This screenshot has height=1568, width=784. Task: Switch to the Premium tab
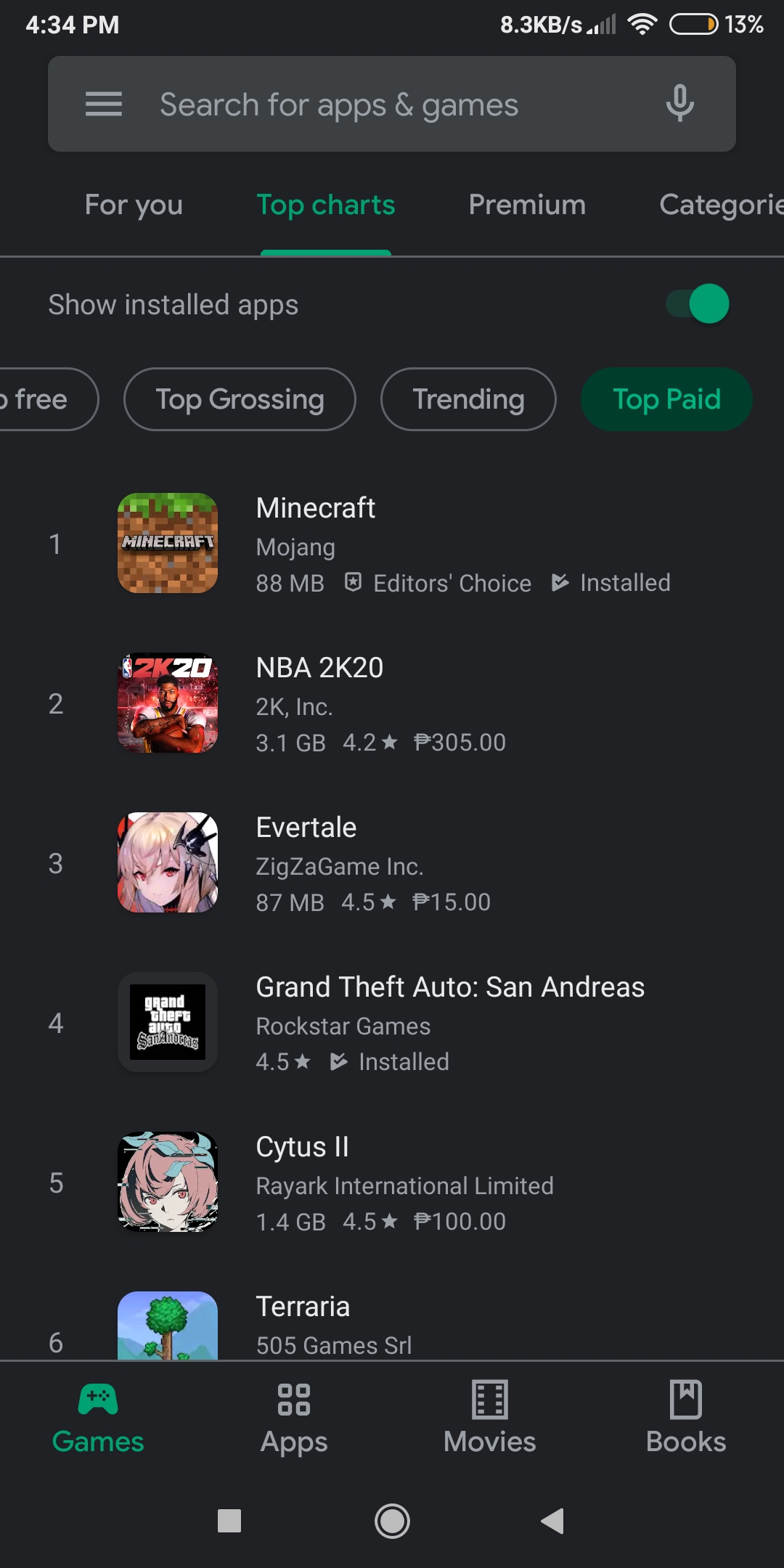click(527, 205)
